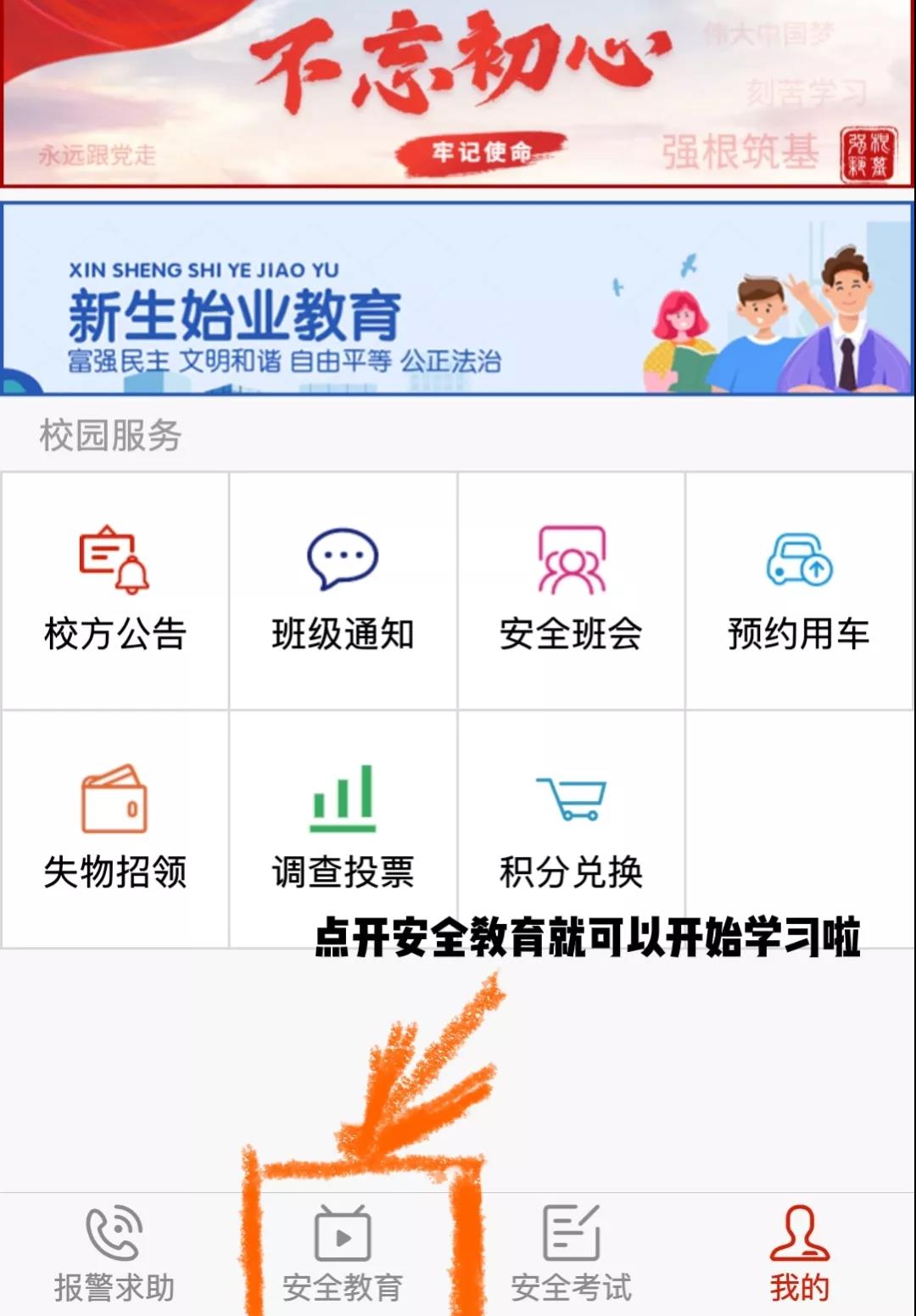916x1316 pixels.
Task: Open the 校方公告 campus announcements
Action: point(114,590)
